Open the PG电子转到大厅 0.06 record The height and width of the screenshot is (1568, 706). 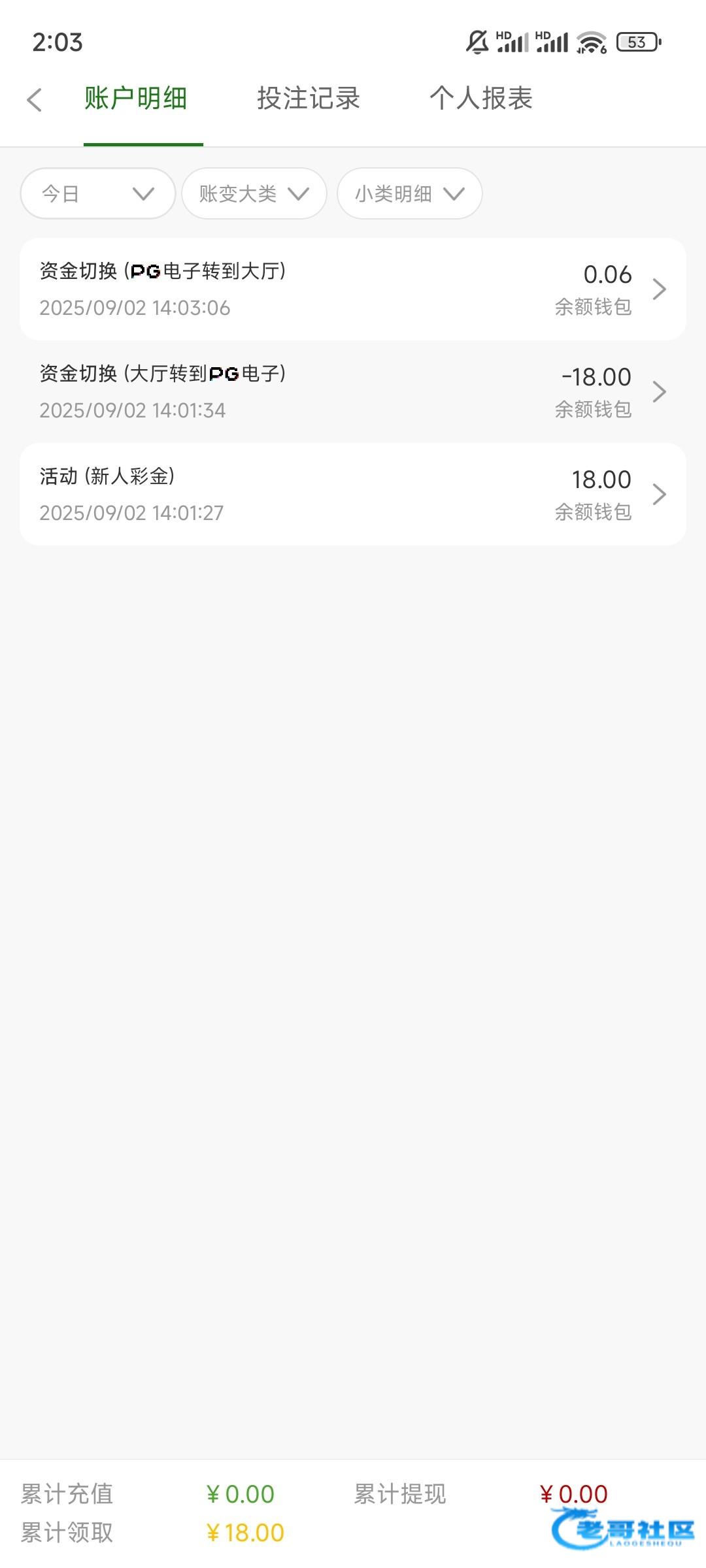pos(353,289)
